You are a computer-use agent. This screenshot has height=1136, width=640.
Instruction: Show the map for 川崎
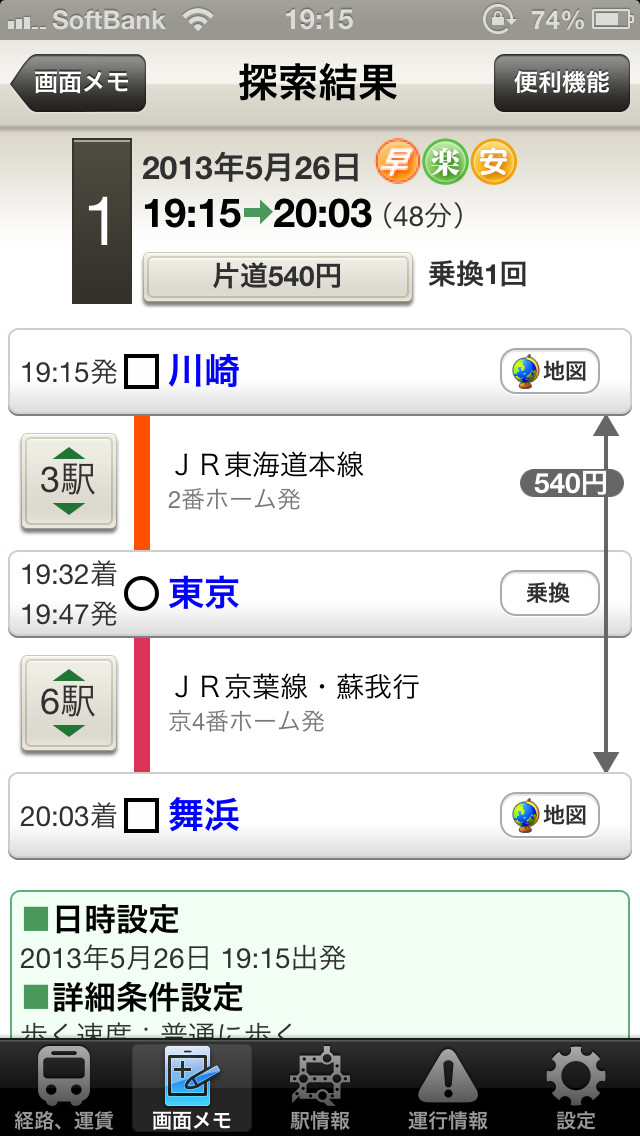(x=549, y=373)
